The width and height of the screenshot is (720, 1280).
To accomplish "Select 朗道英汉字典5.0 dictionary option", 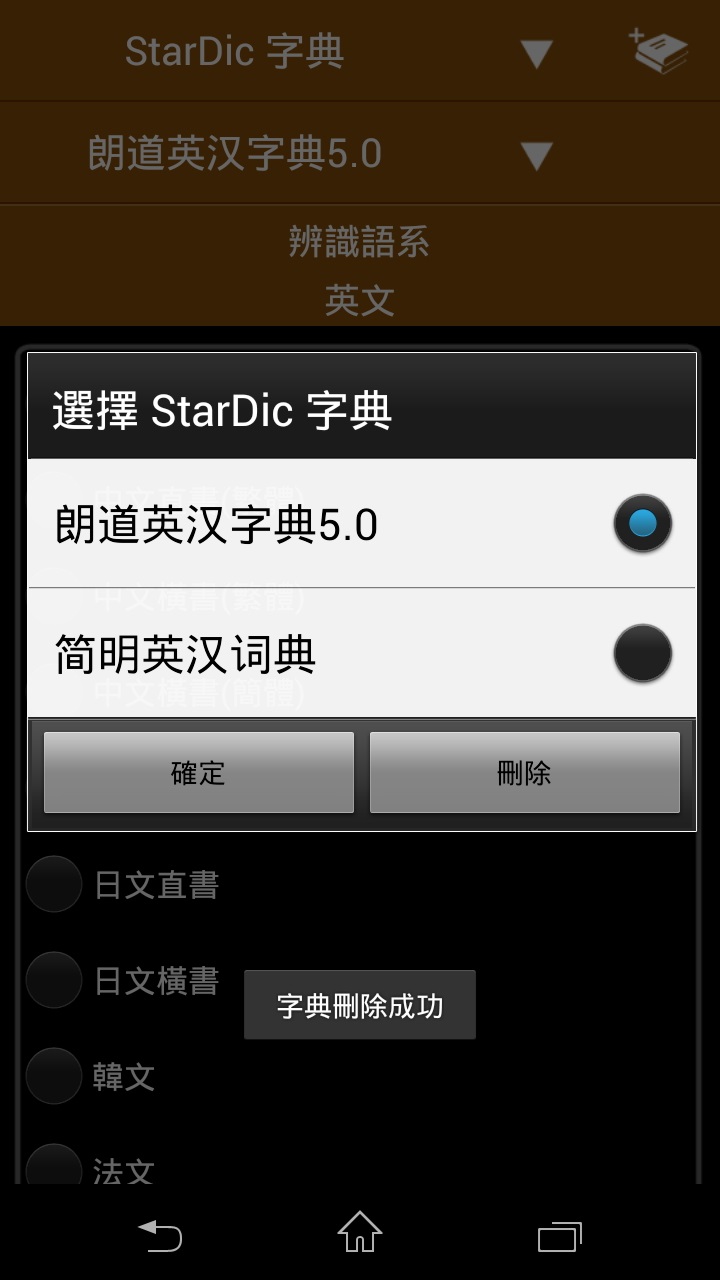I will [360, 524].
